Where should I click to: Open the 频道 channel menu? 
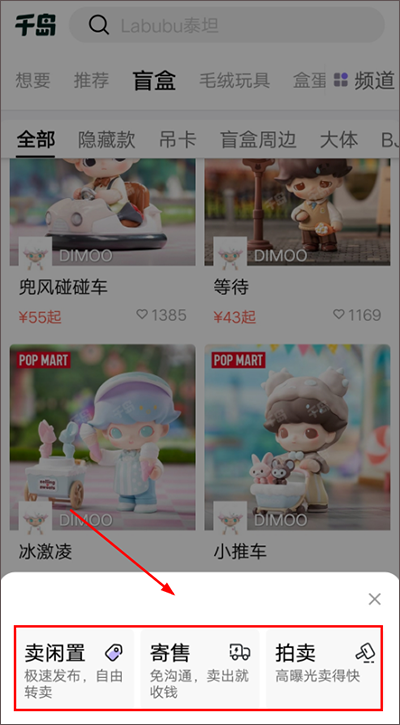tap(365, 80)
